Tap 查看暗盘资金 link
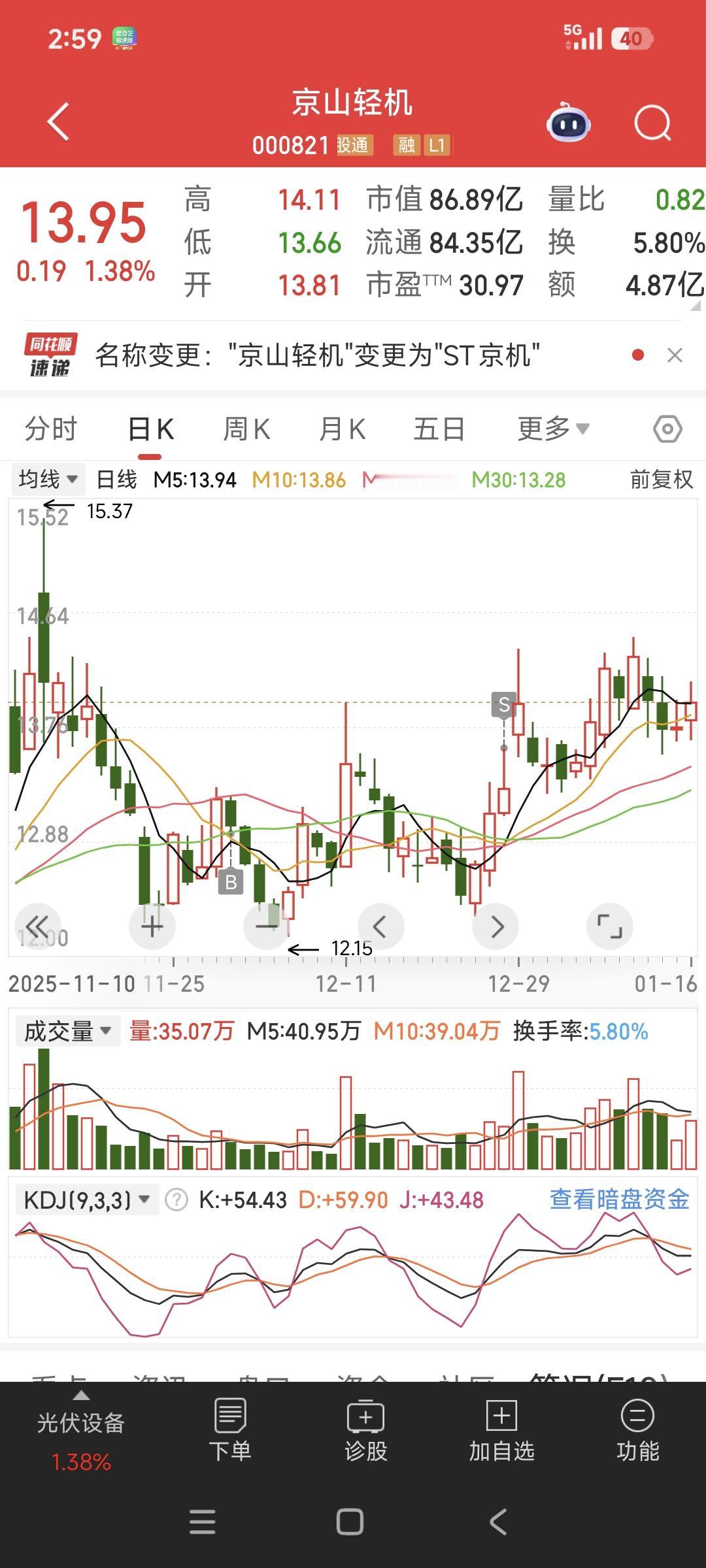Viewport: 706px width, 1568px height. point(619,1200)
